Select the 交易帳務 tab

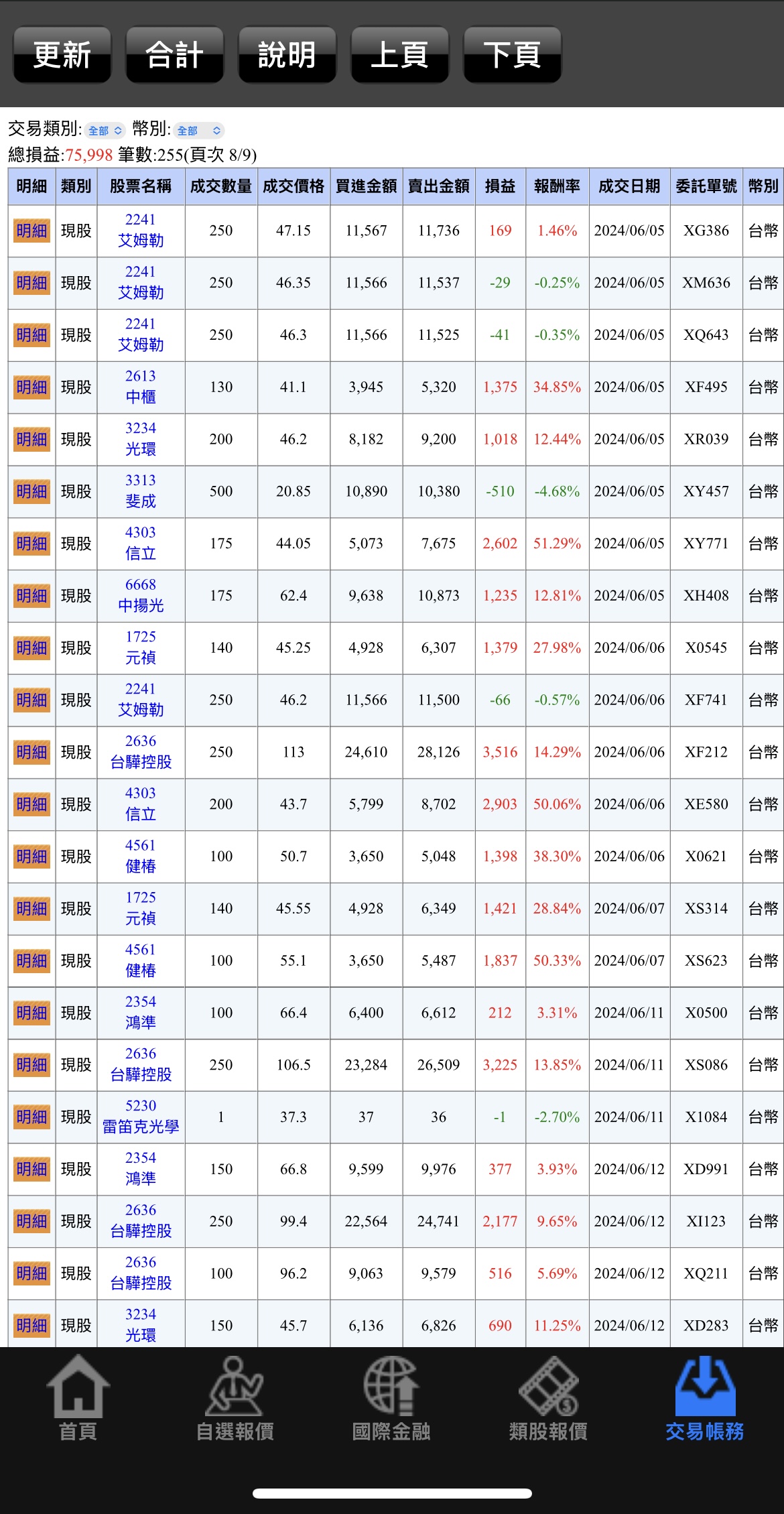point(705,1399)
